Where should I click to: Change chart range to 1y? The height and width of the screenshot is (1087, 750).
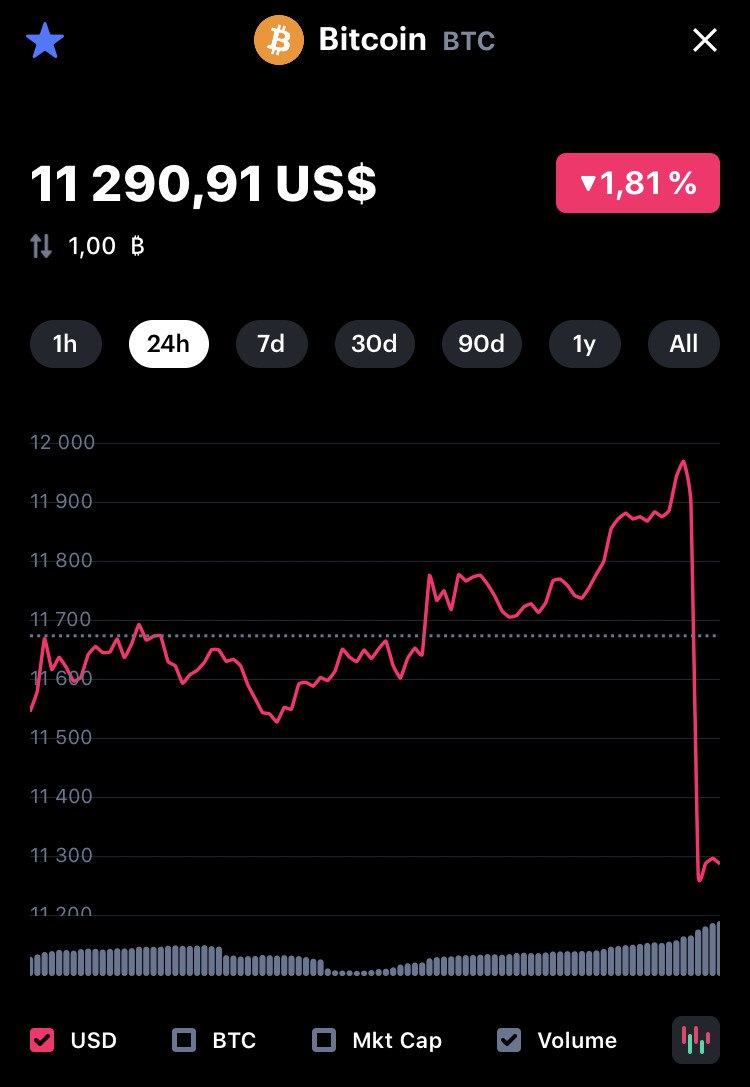(584, 344)
